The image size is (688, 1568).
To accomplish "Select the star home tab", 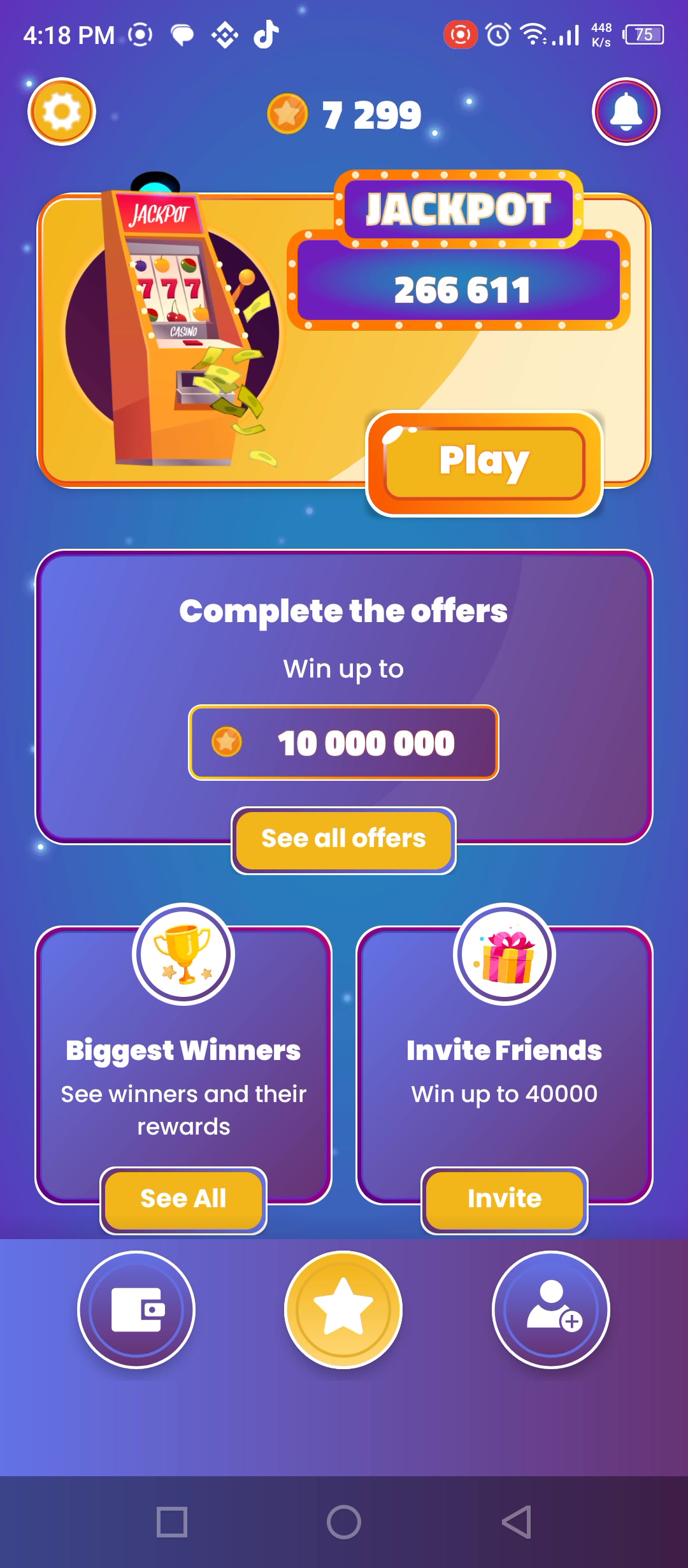I will pyautogui.click(x=343, y=1309).
